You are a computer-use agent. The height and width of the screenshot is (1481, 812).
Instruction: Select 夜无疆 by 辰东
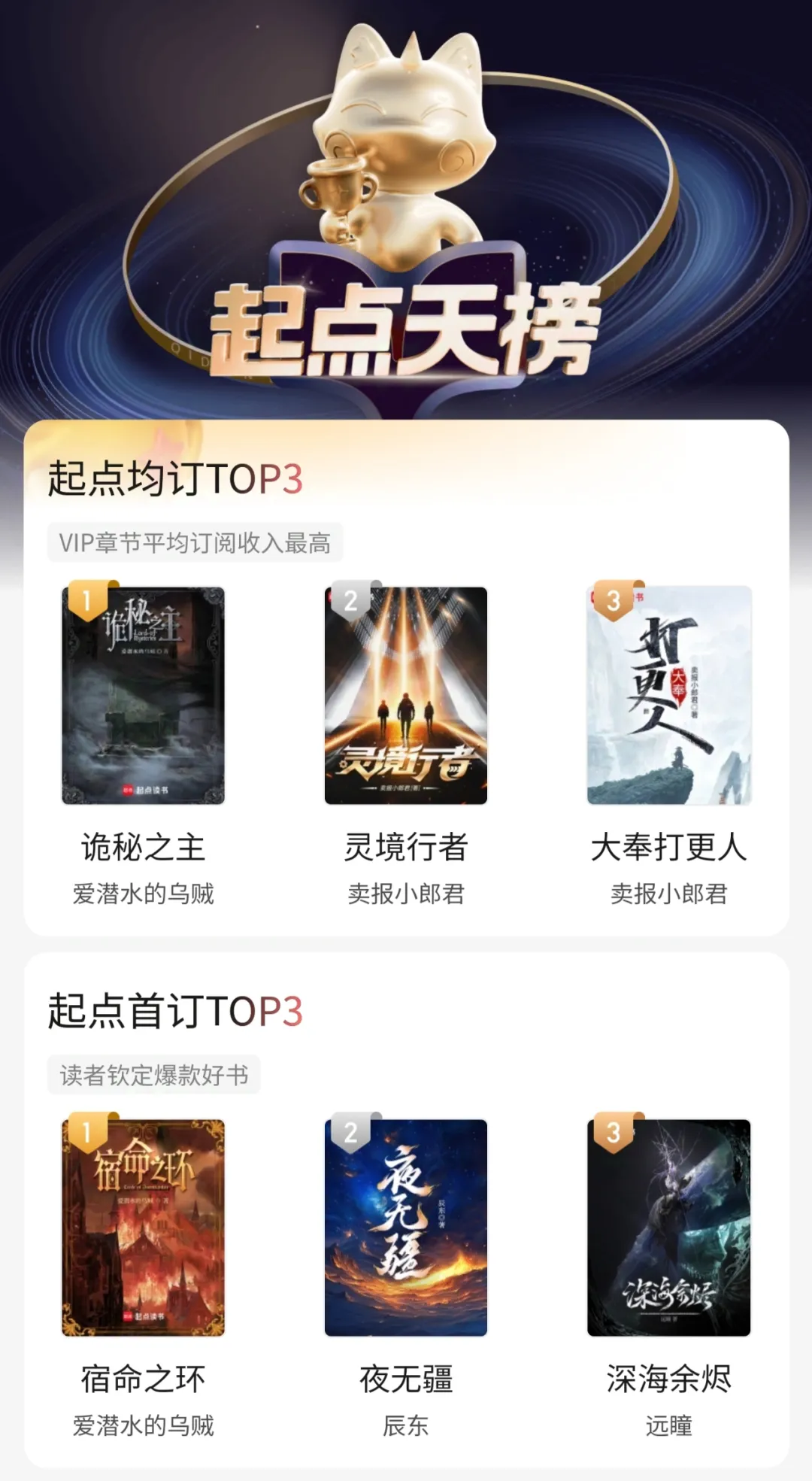pos(406,1228)
